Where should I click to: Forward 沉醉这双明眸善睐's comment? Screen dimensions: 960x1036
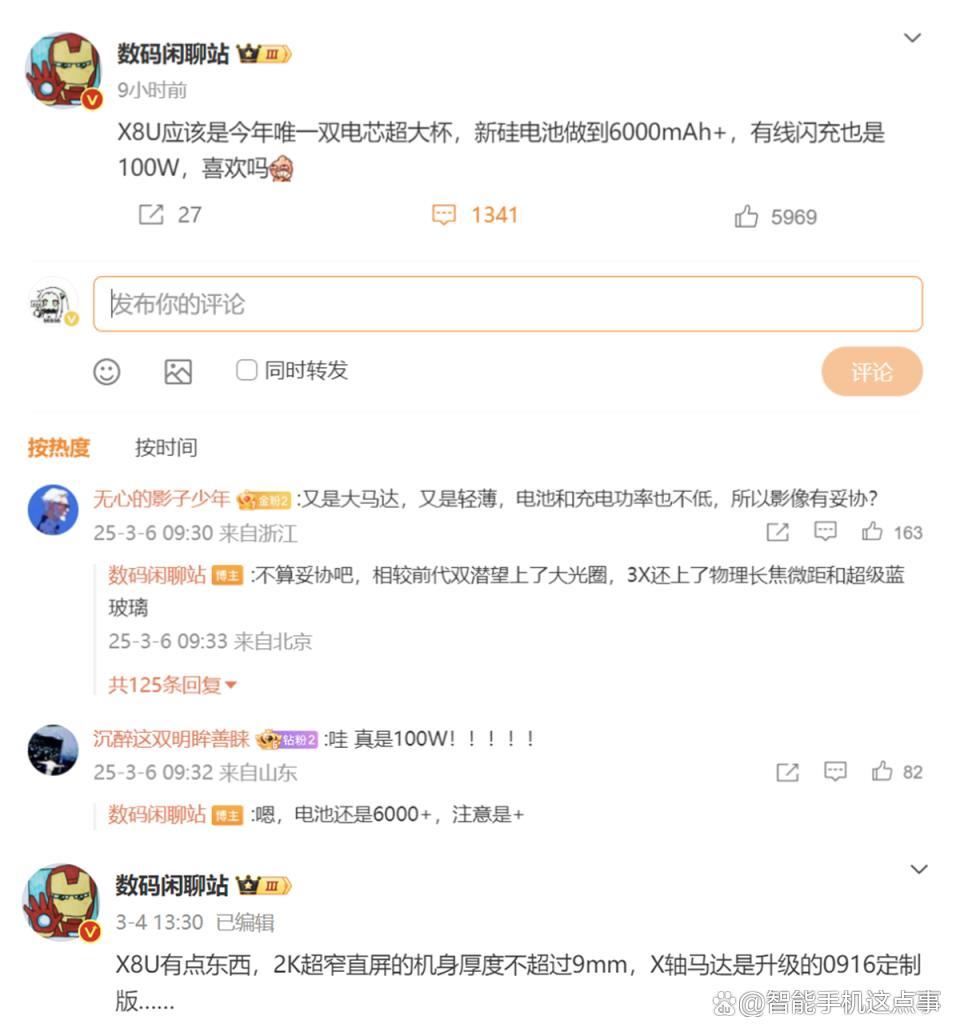point(788,772)
